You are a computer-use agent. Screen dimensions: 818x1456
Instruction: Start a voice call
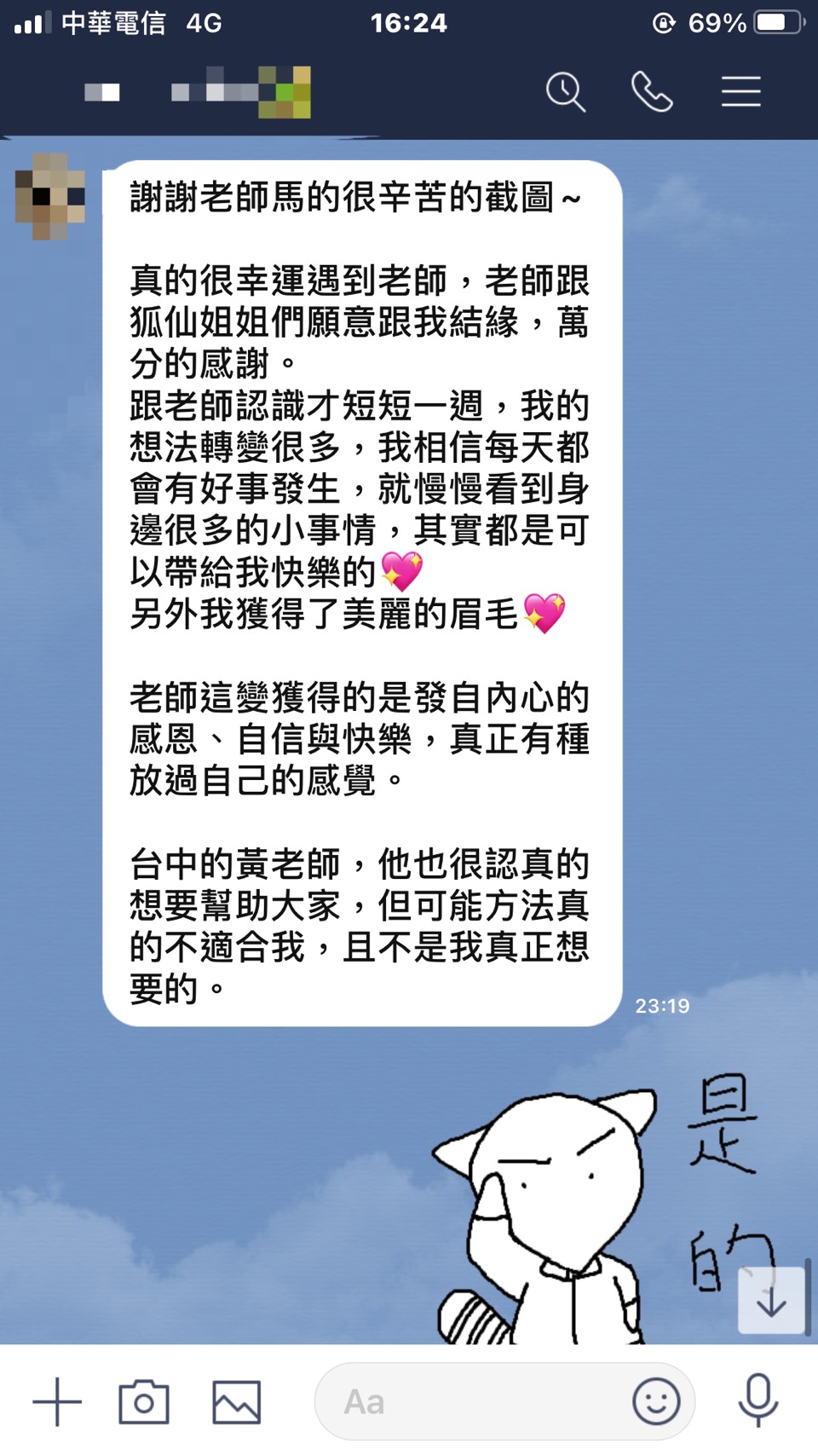click(652, 92)
